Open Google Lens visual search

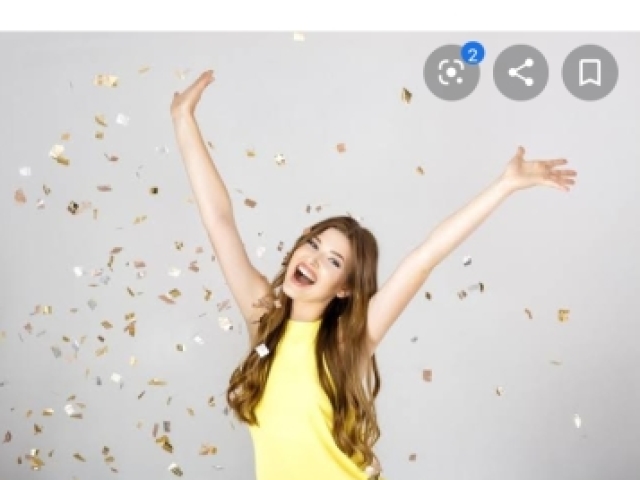click(451, 72)
